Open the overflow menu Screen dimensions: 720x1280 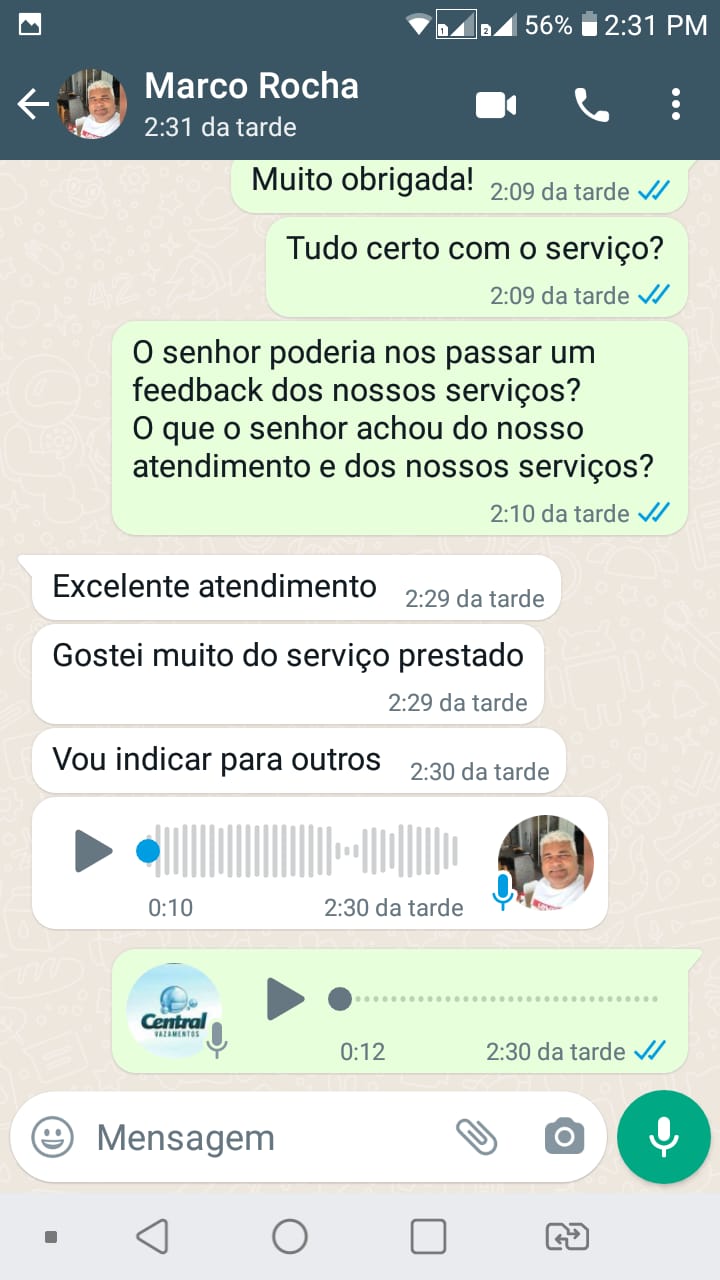point(676,104)
